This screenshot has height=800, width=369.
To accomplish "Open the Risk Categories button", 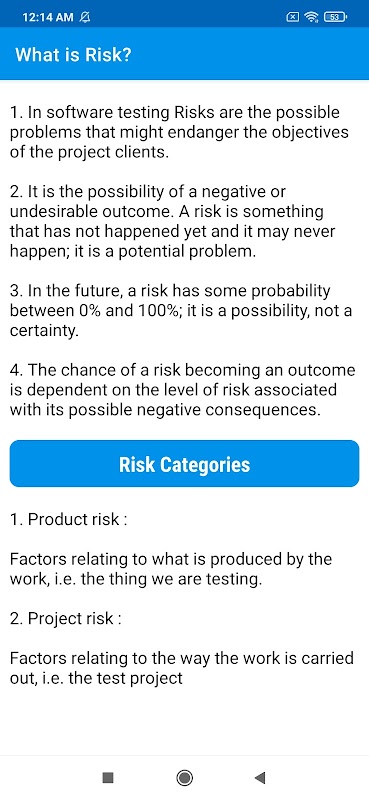I will [x=184, y=463].
